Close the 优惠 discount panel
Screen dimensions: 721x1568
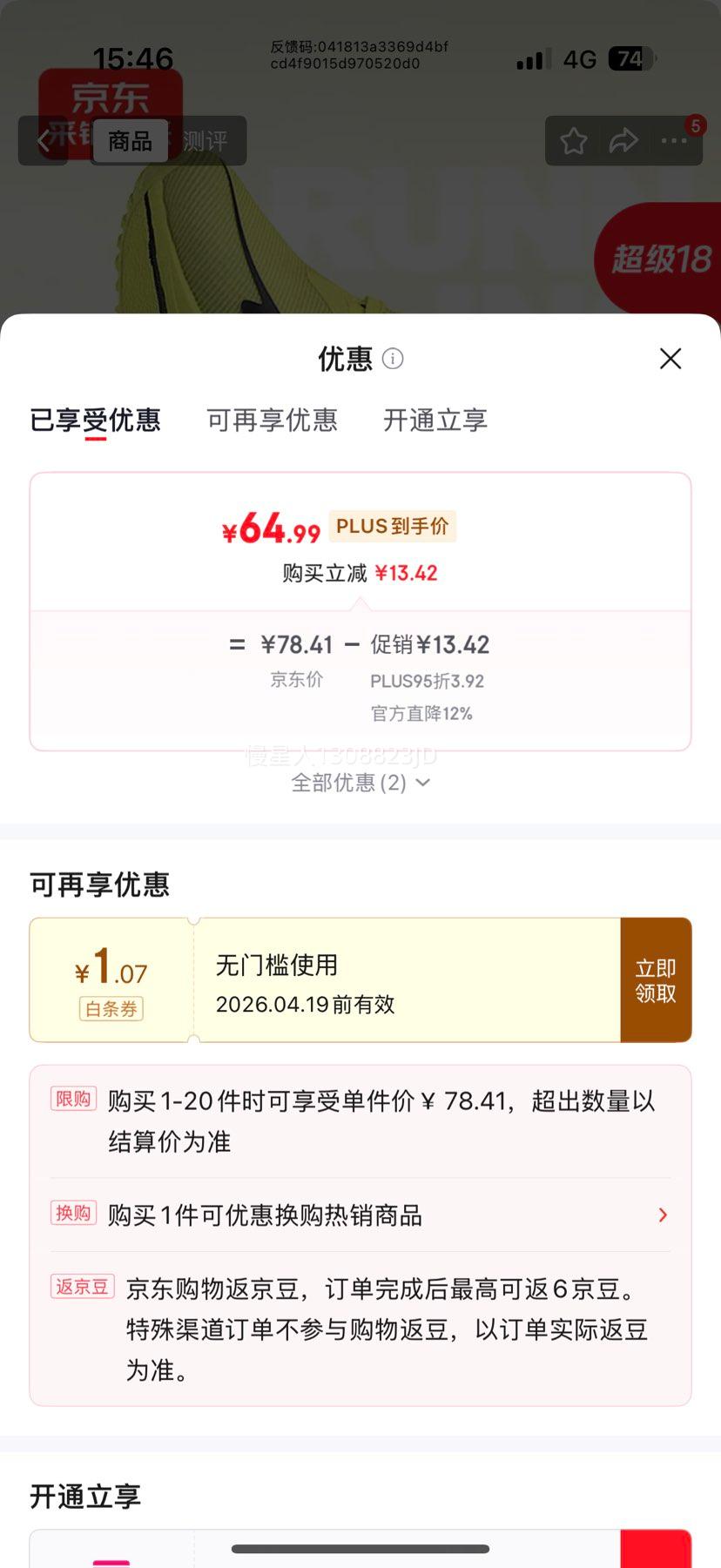[670, 359]
